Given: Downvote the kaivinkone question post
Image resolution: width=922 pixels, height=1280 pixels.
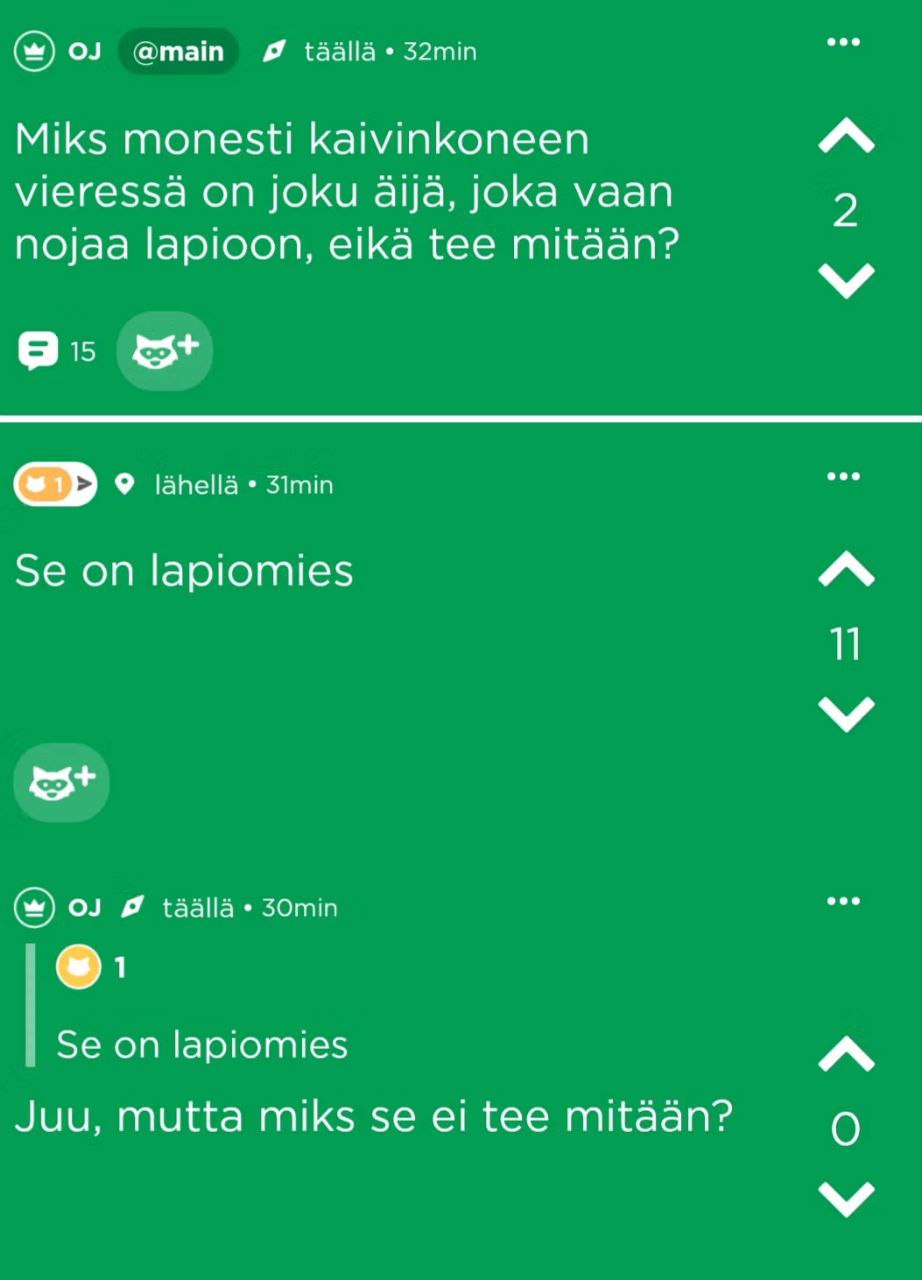Looking at the screenshot, I should 845,281.
